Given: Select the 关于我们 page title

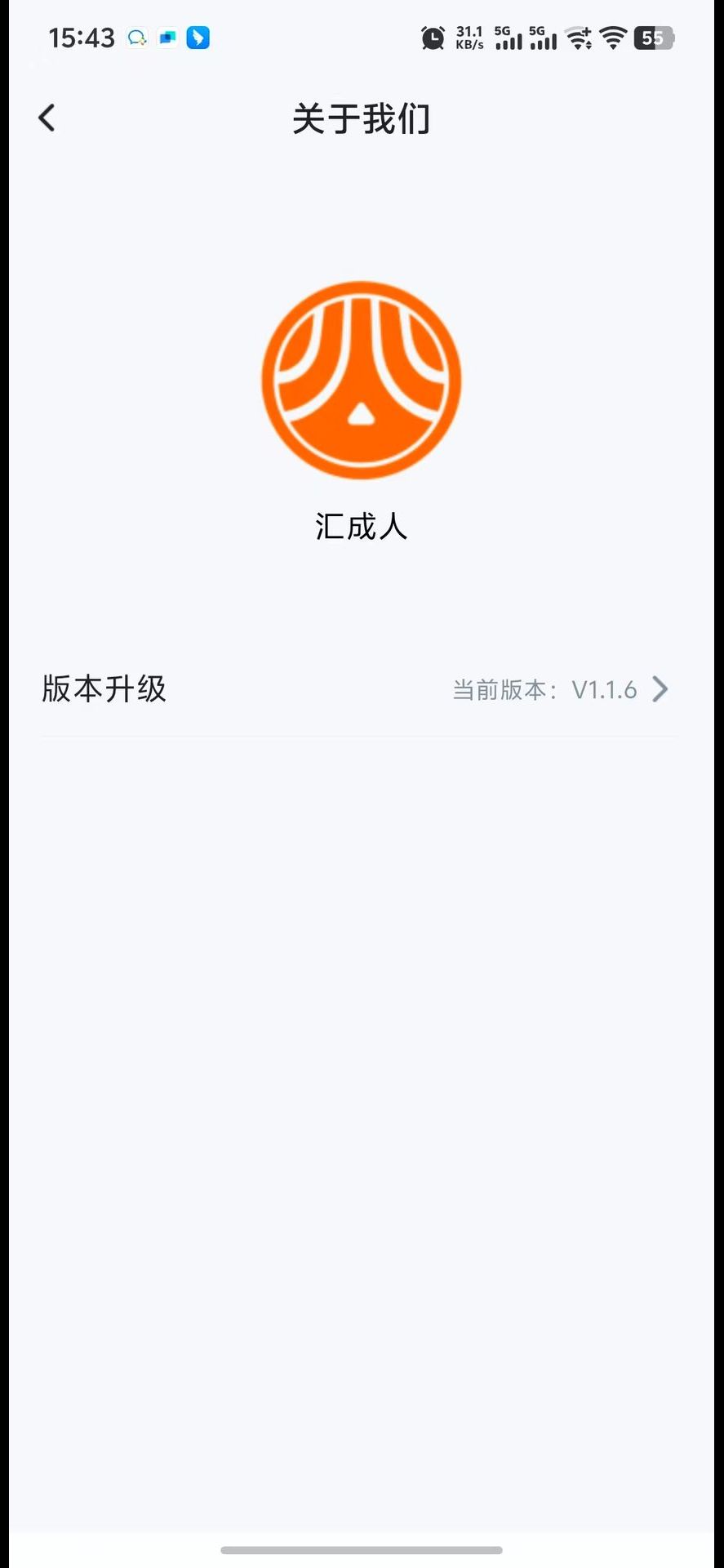Looking at the screenshot, I should pyautogui.click(x=362, y=118).
